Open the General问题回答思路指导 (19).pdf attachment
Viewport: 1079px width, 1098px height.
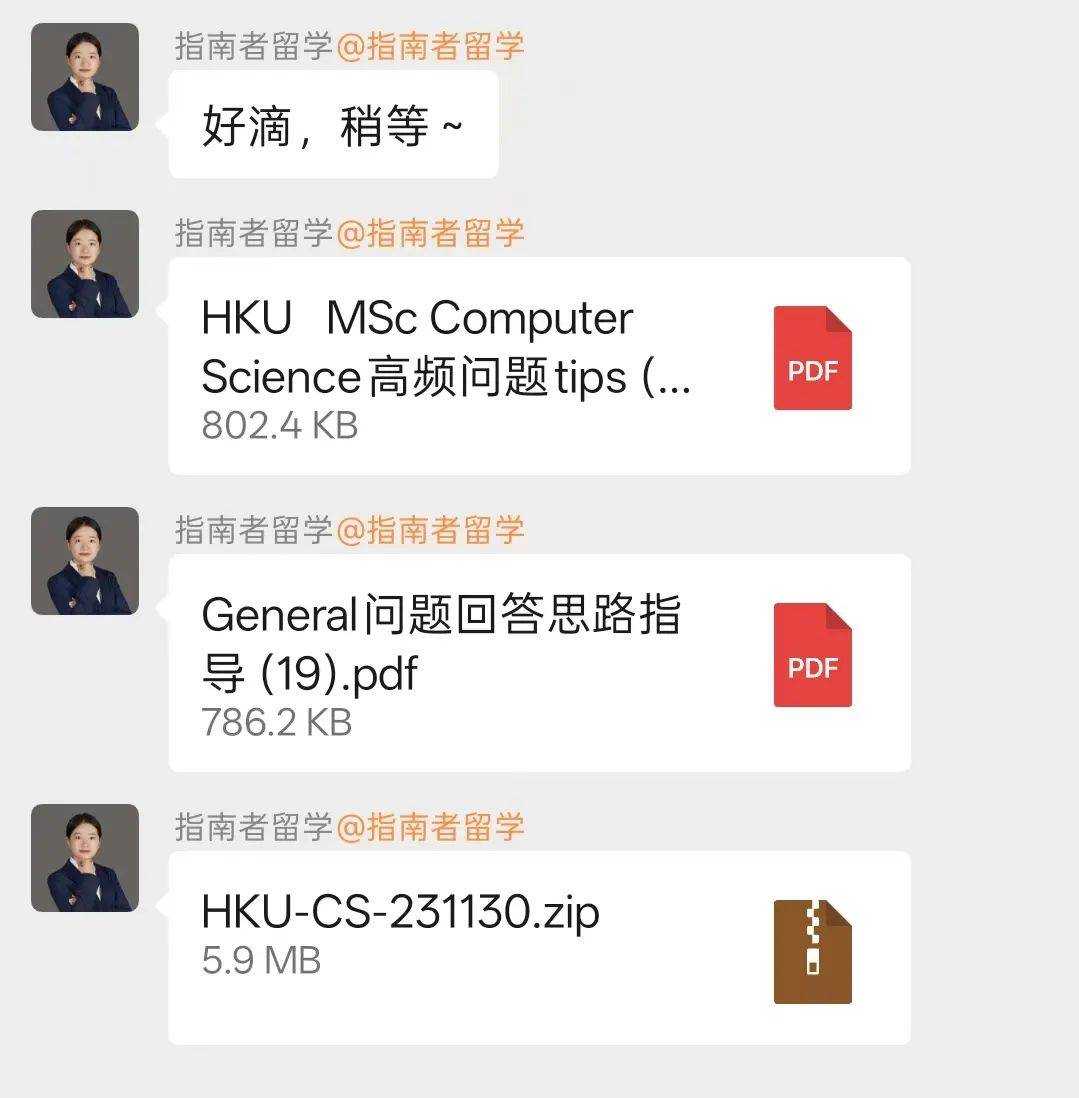538,662
